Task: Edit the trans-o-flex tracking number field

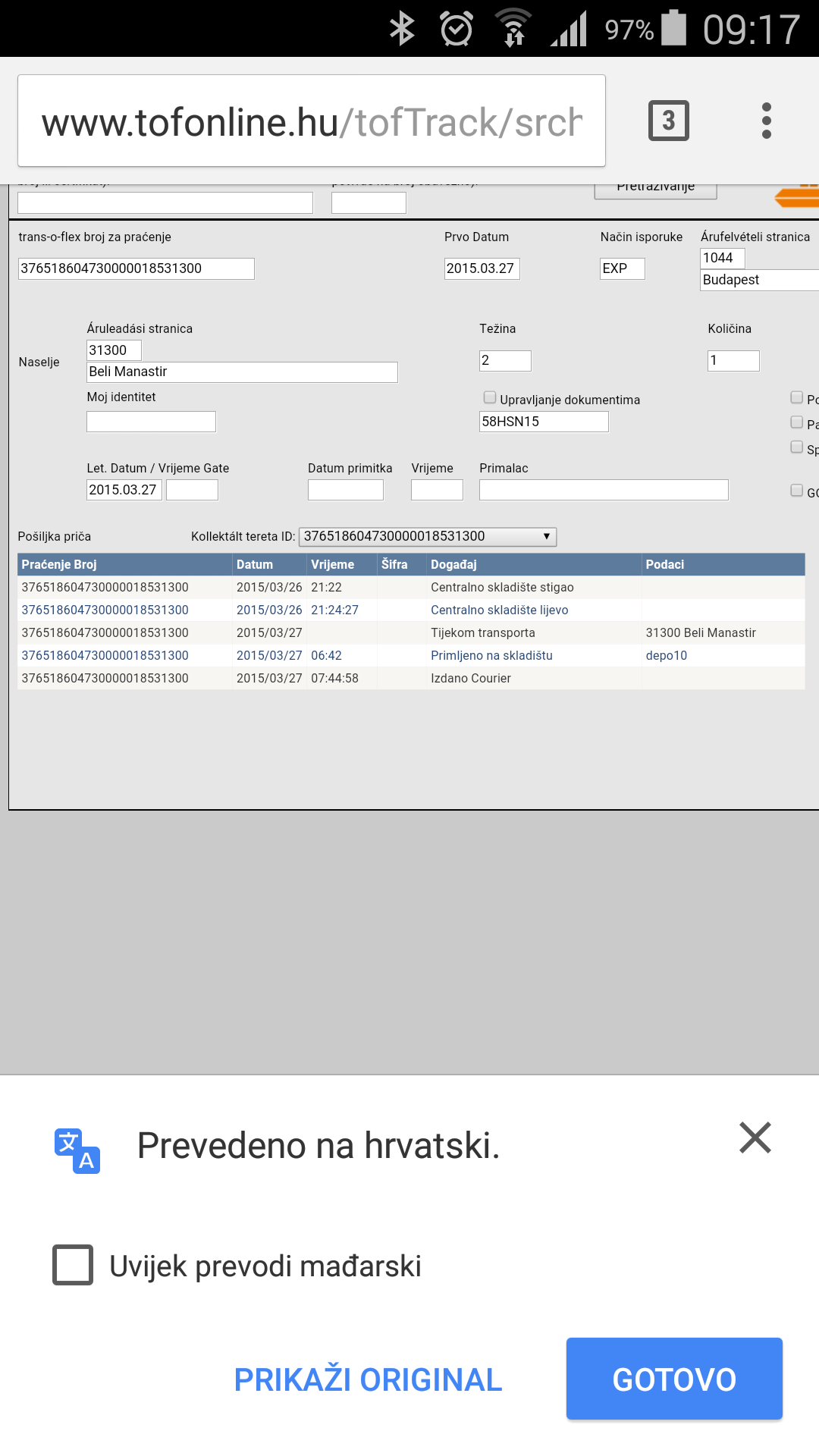Action: (x=136, y=268)
